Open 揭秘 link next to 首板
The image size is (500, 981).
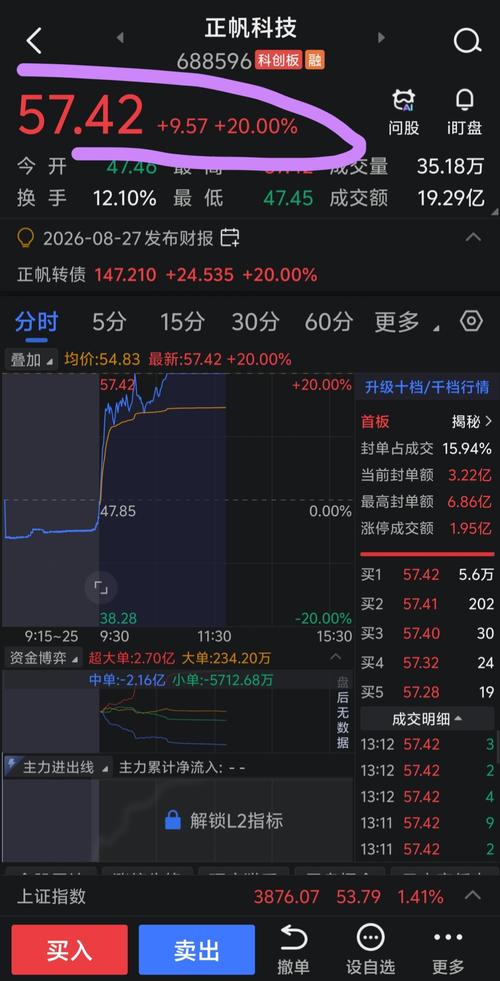472,422
